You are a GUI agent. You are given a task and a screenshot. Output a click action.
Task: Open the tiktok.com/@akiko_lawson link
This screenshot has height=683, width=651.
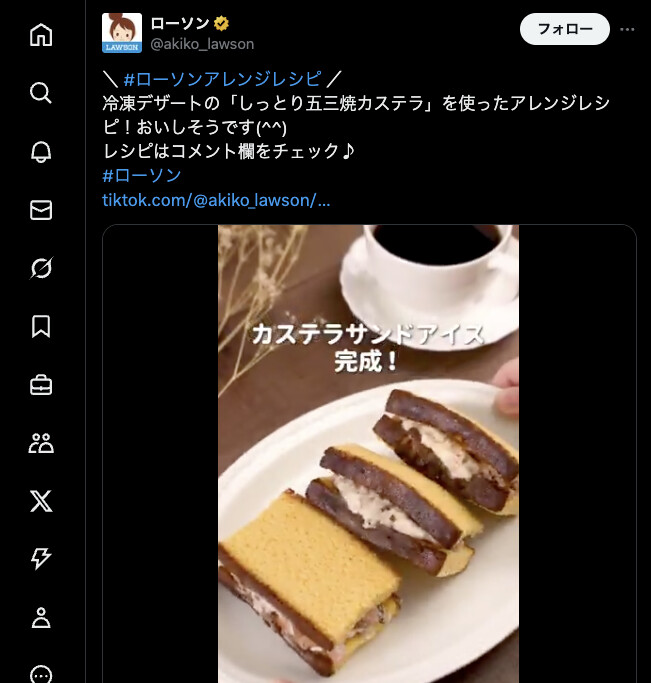pos(216,200)
